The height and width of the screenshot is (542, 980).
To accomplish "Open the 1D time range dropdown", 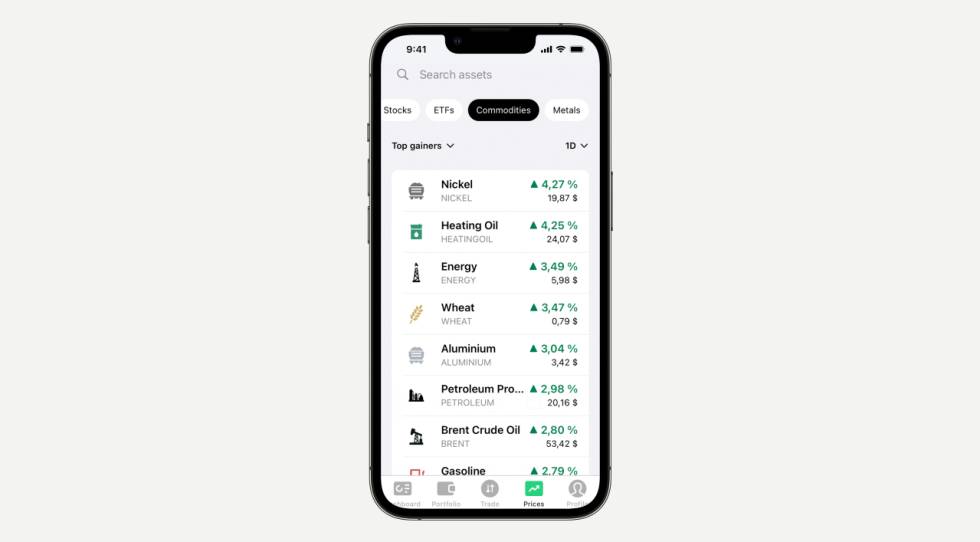I will 576,146.
